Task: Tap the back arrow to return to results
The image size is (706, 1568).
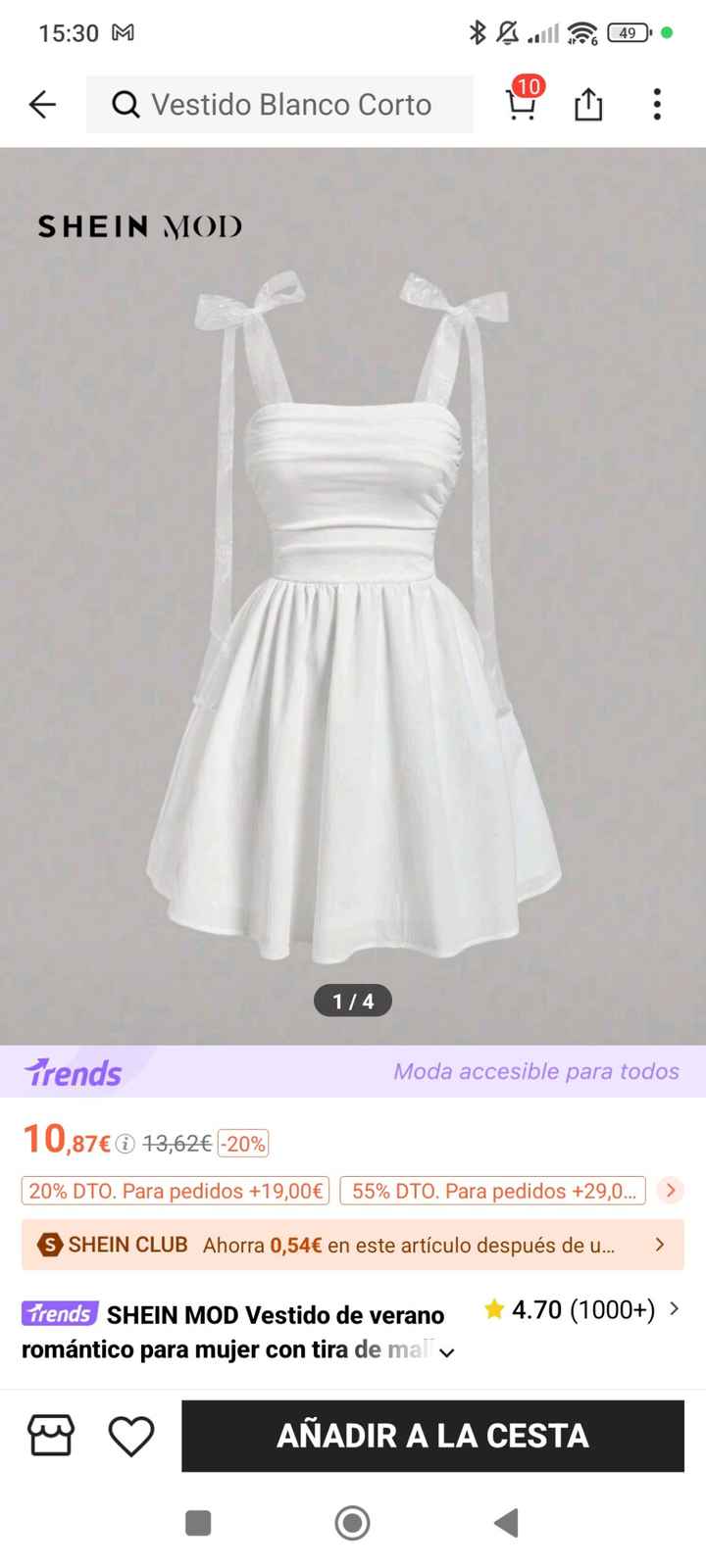Action: (x=42, y=104)
